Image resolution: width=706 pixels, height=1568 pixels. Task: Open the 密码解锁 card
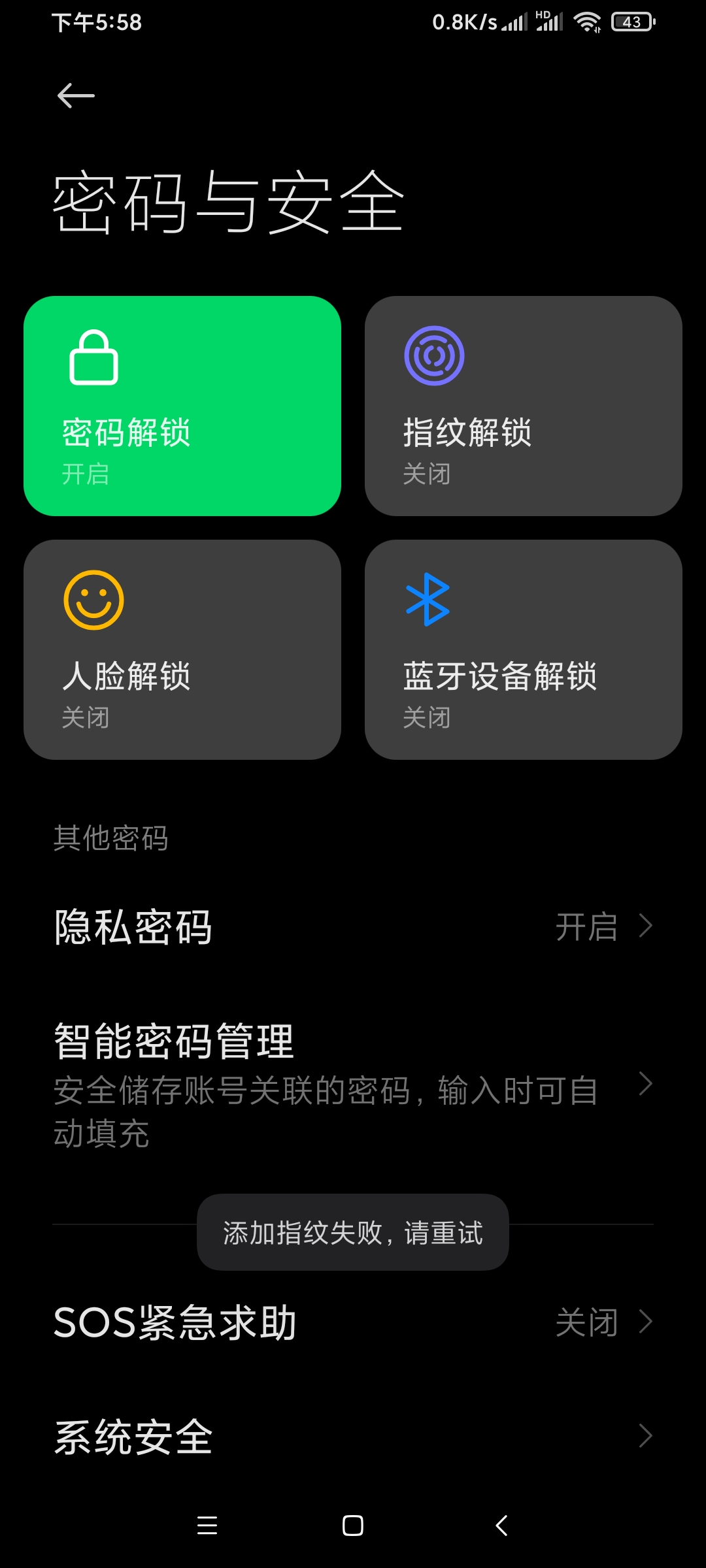pos(182,406)
